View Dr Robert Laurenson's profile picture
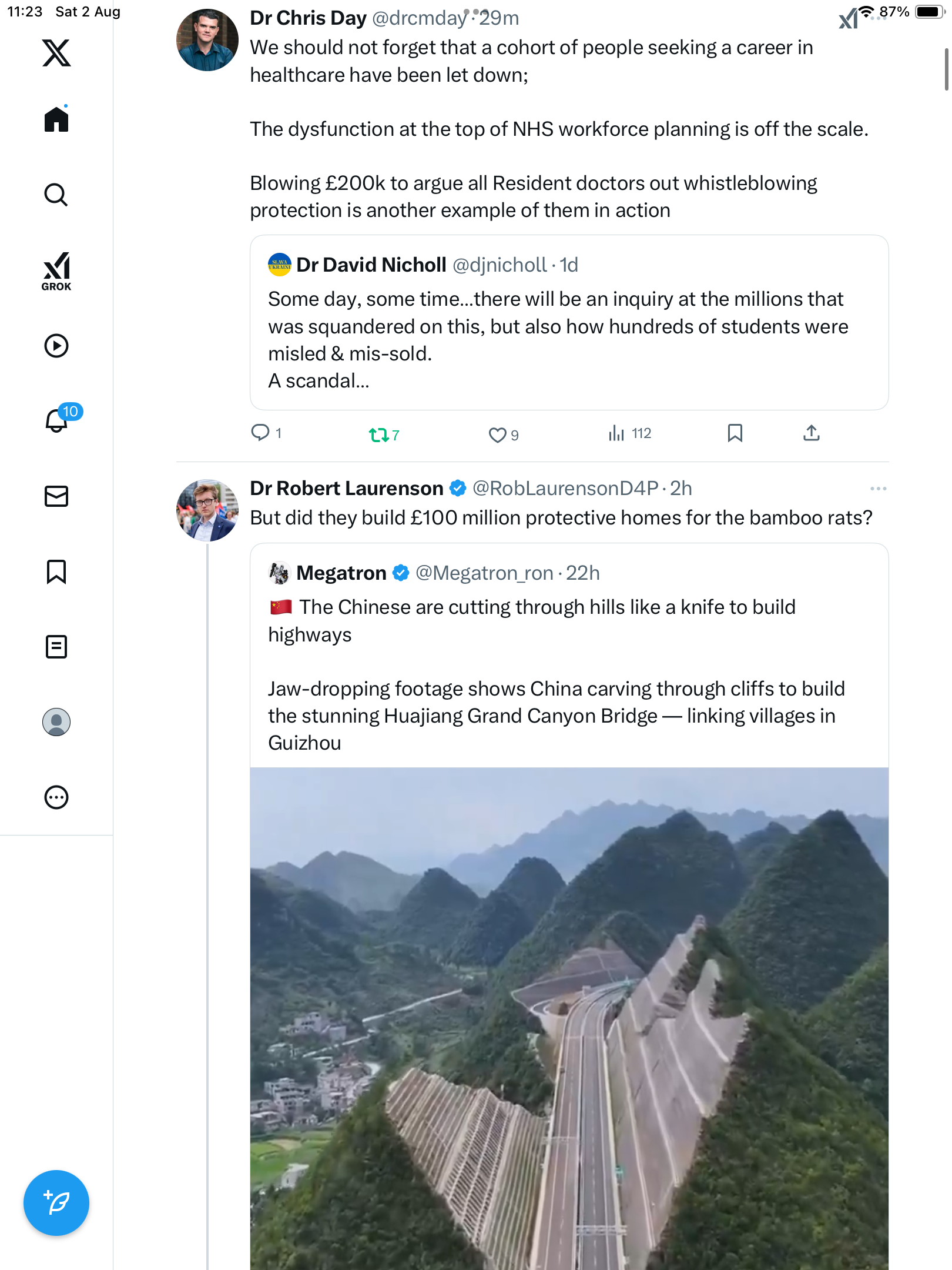 click(207, 510)
